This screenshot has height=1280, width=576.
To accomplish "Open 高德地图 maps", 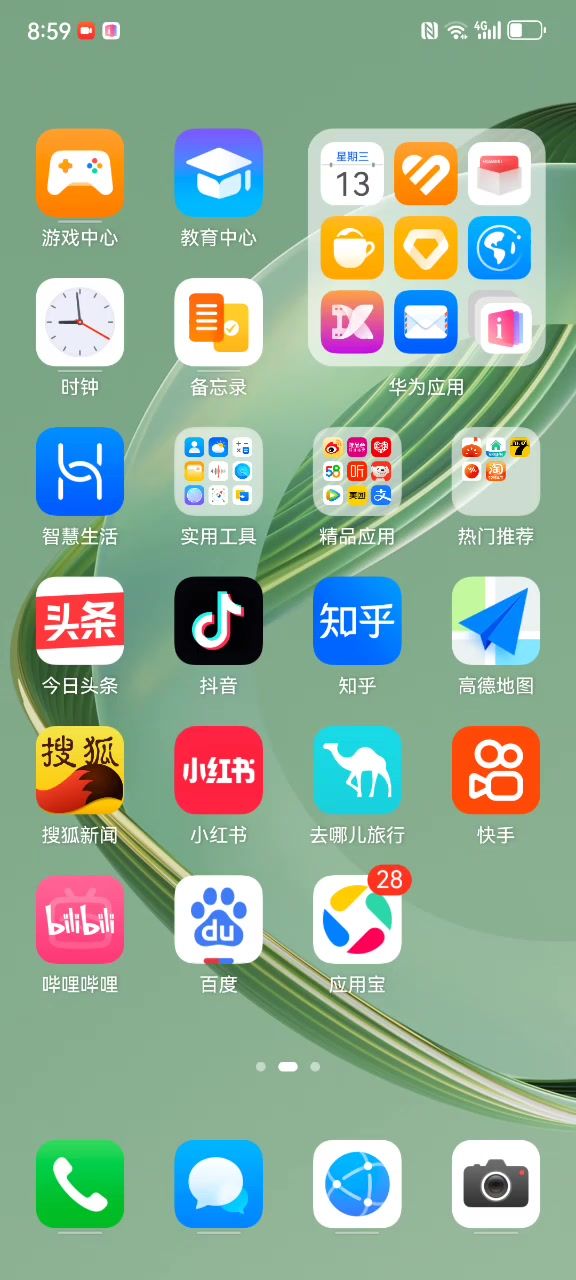I will click(x=496, y=621).
